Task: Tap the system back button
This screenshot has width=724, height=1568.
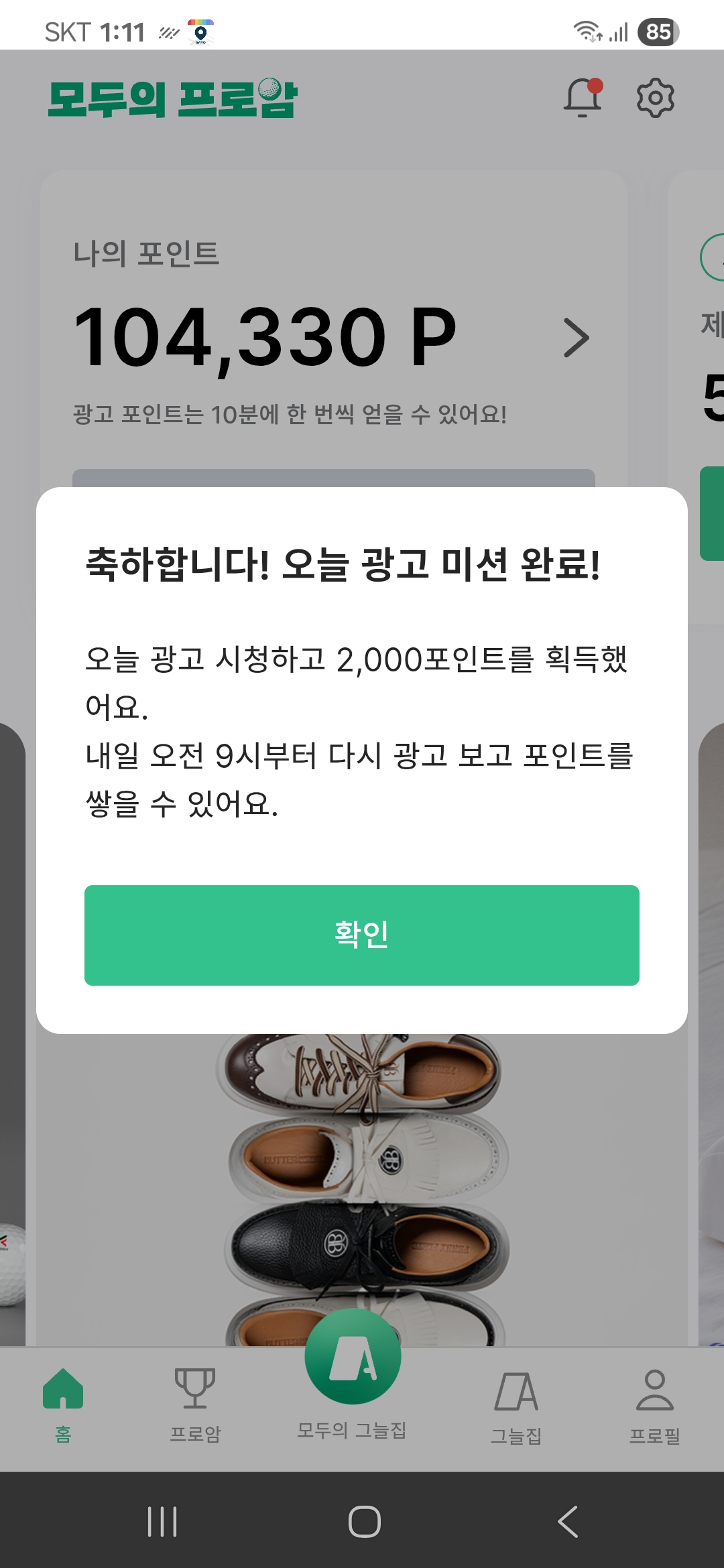Action: click(568, 1521)
